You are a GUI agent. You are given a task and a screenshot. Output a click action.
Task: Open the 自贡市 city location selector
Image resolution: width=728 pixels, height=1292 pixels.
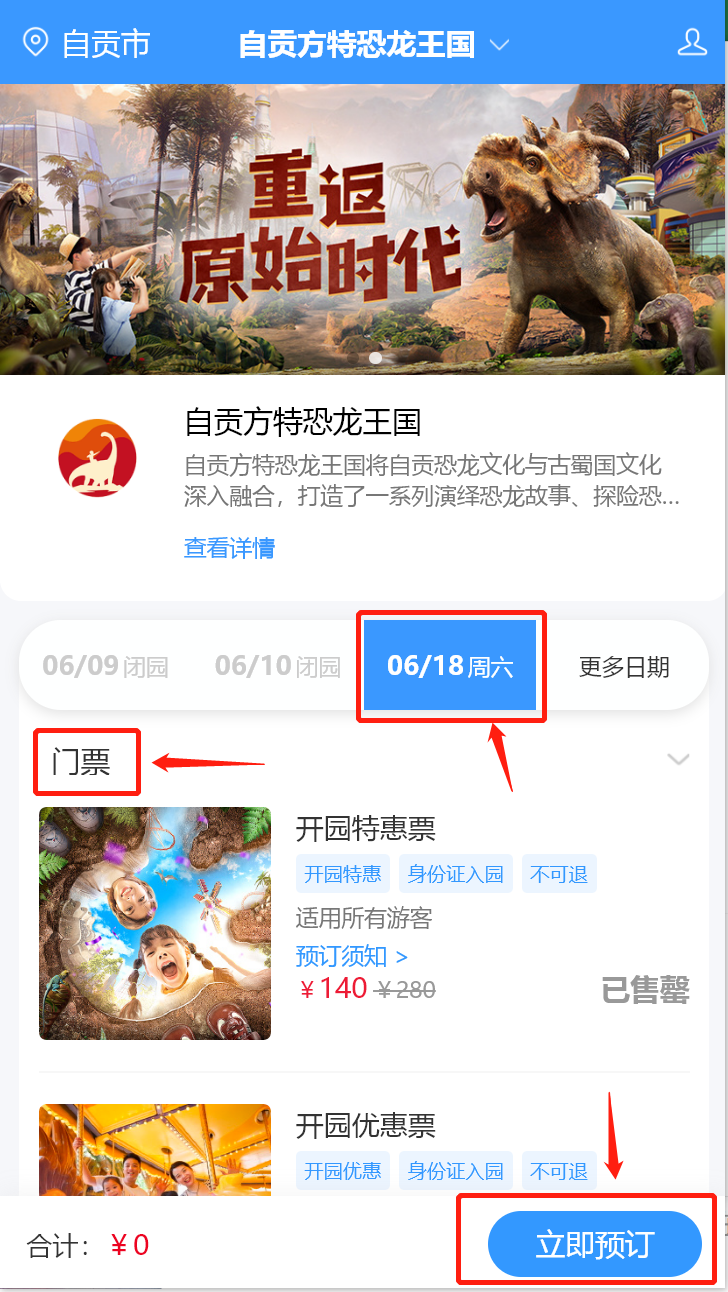[88, 44]
